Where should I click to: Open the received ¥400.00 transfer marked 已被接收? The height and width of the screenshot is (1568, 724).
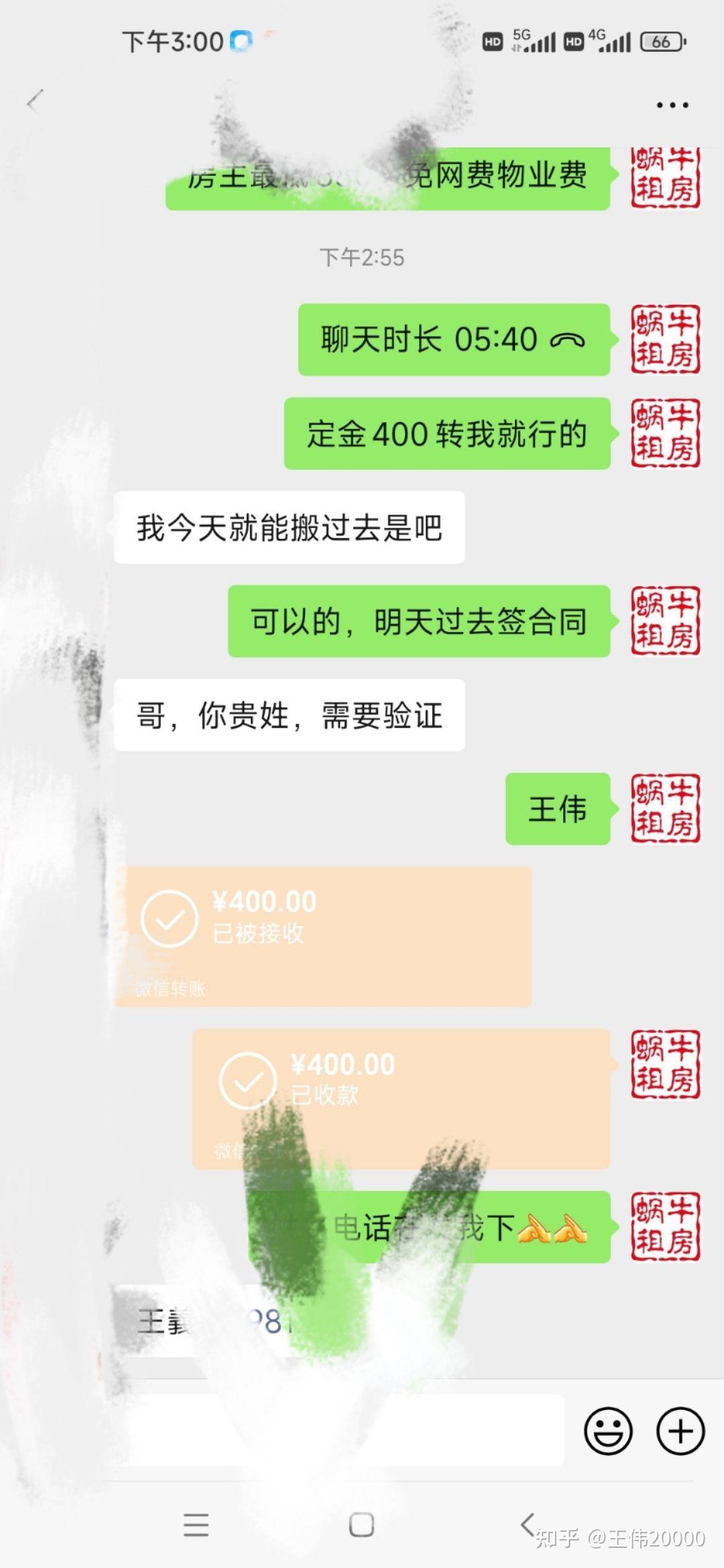pos(323,935)
